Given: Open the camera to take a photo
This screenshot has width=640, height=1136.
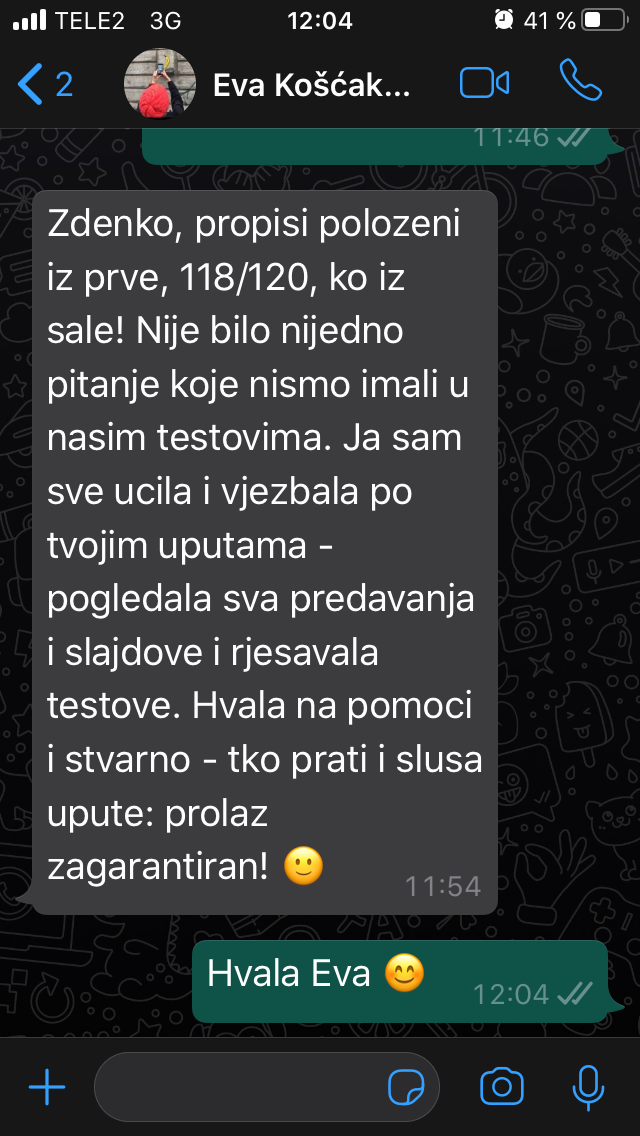Looking at the screenshot, I should (x=502, y=1086).
